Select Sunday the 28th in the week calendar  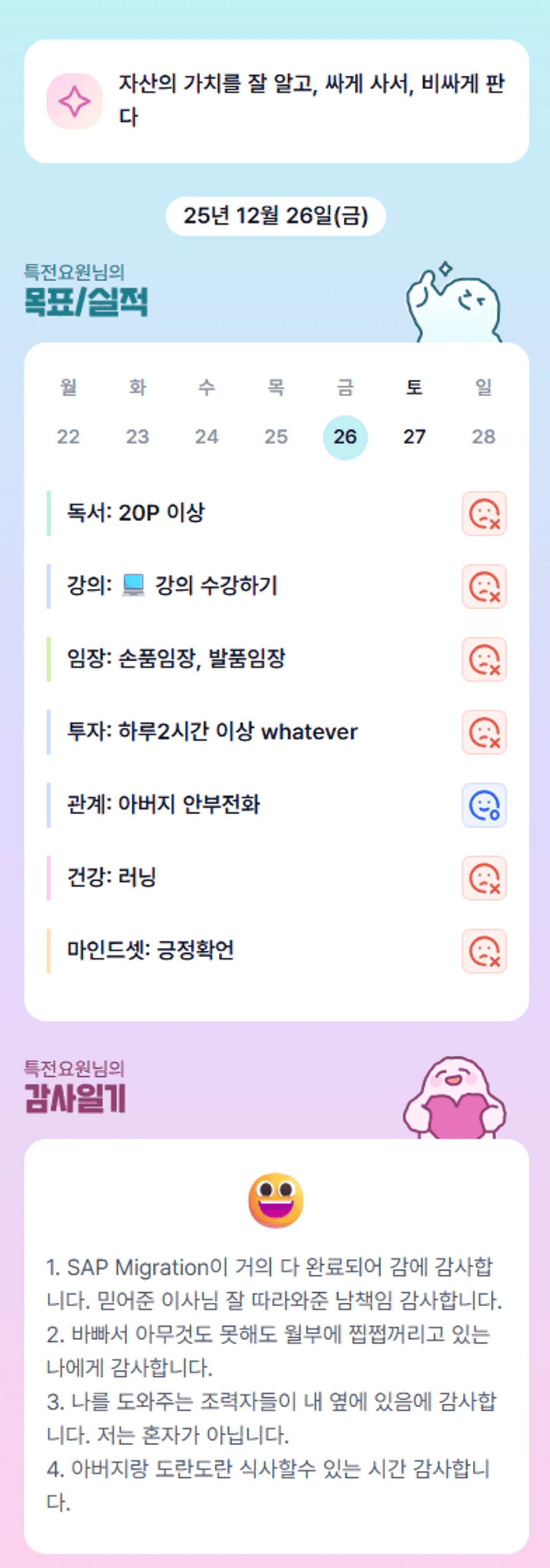pyautogui.click(x=483, y=437)
